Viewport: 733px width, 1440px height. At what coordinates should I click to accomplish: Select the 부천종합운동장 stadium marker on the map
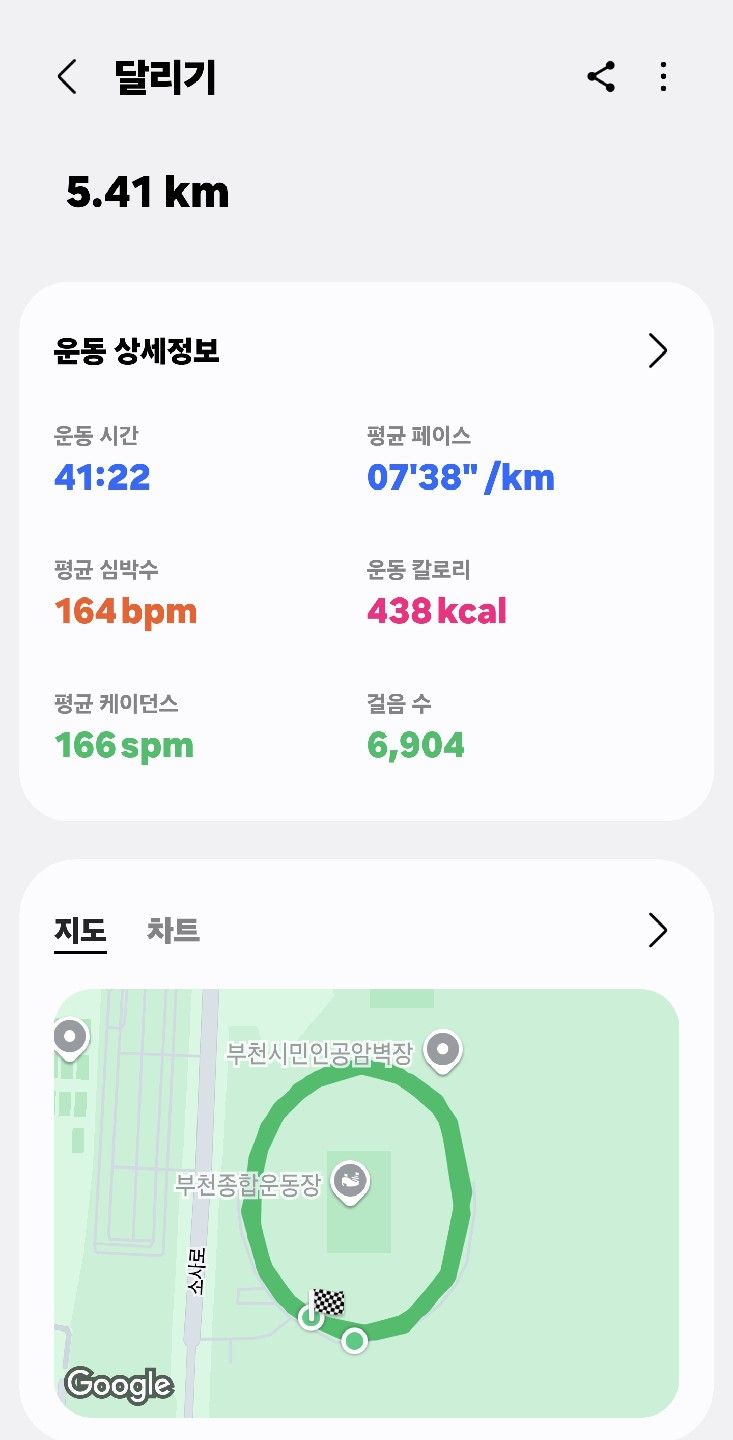pos(349,1180)
